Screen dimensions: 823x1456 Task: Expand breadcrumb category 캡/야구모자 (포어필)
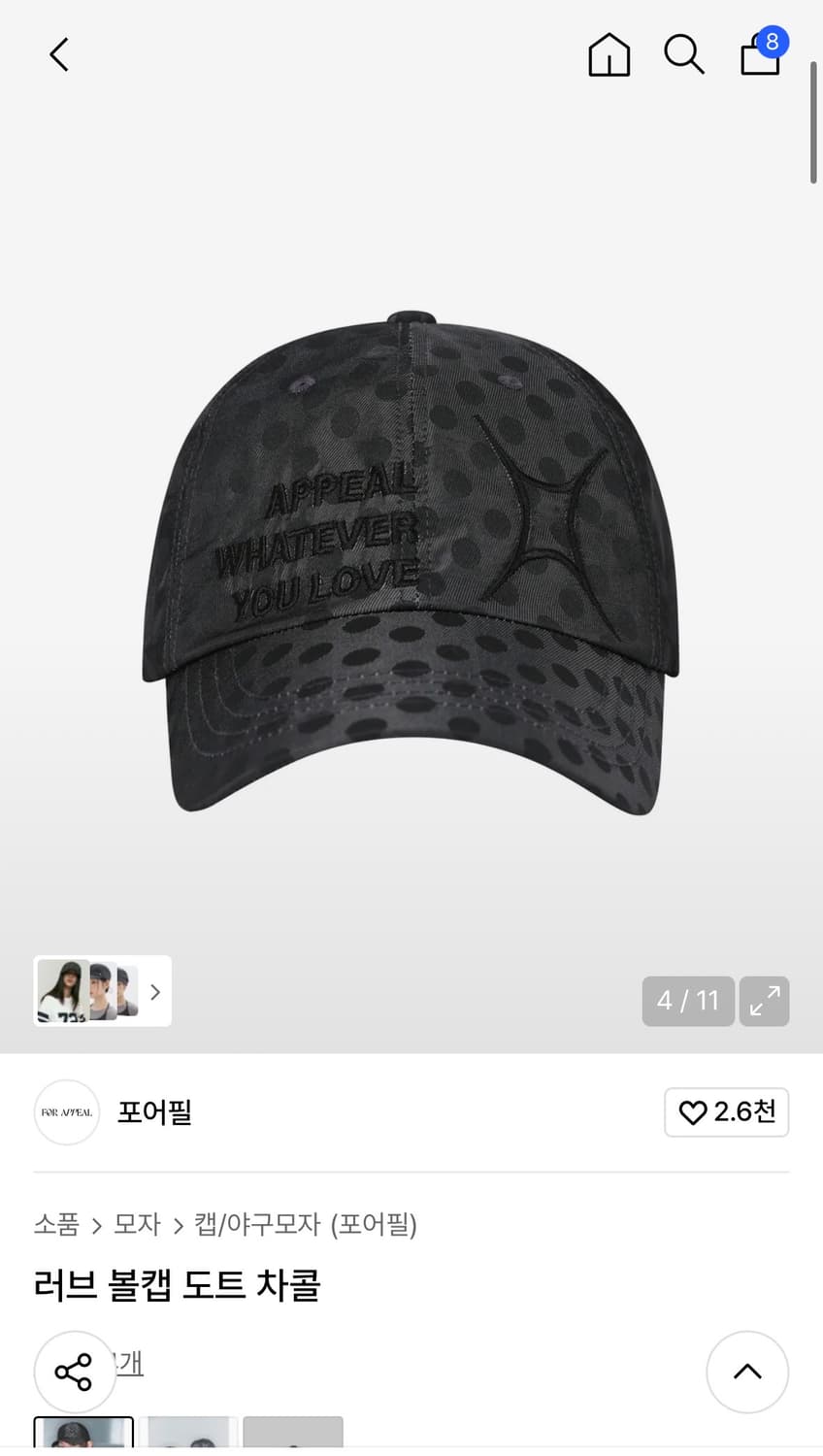pyautogui.click(x=302, y=1225)
